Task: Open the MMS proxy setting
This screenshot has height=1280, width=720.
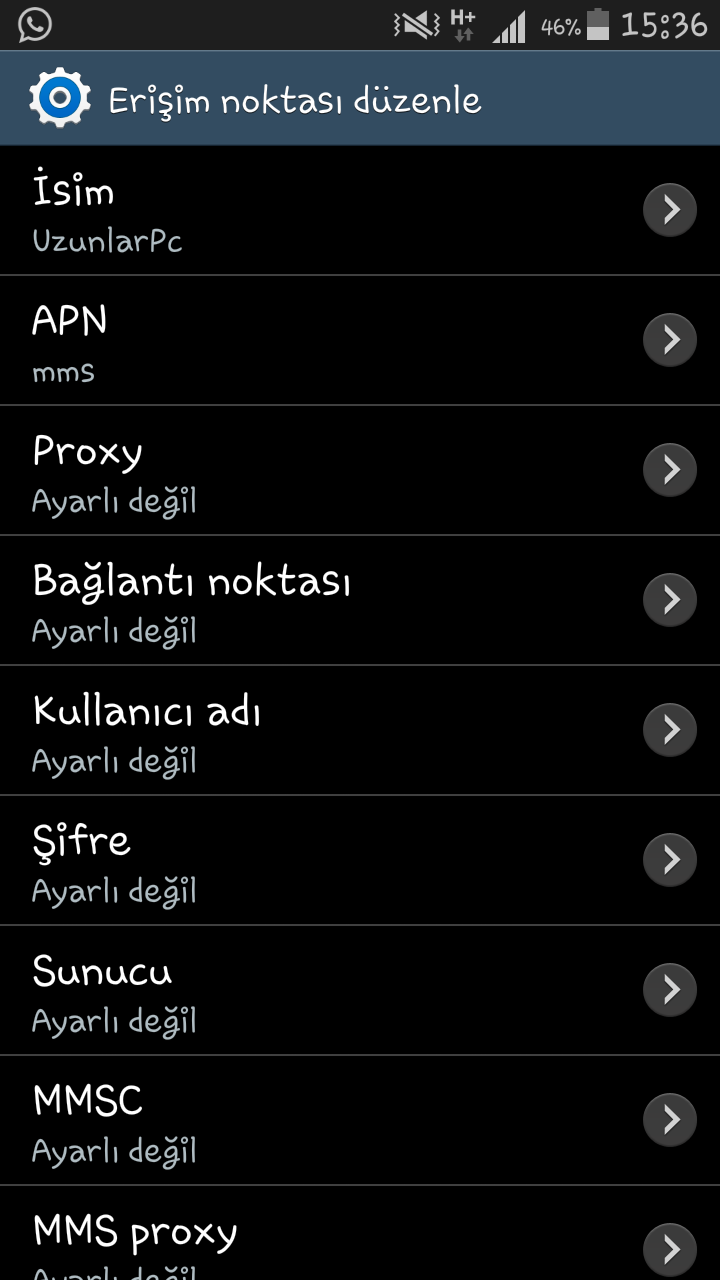Action: click(x=360, y=1240)
